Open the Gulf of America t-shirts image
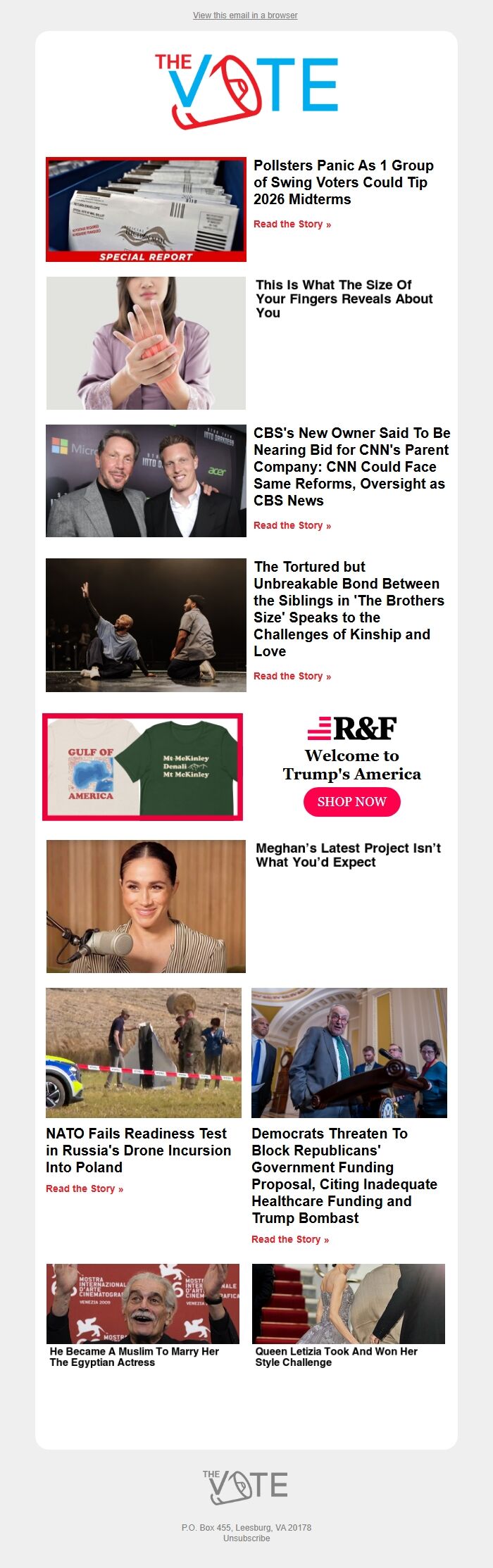 [x=143, y=767]
